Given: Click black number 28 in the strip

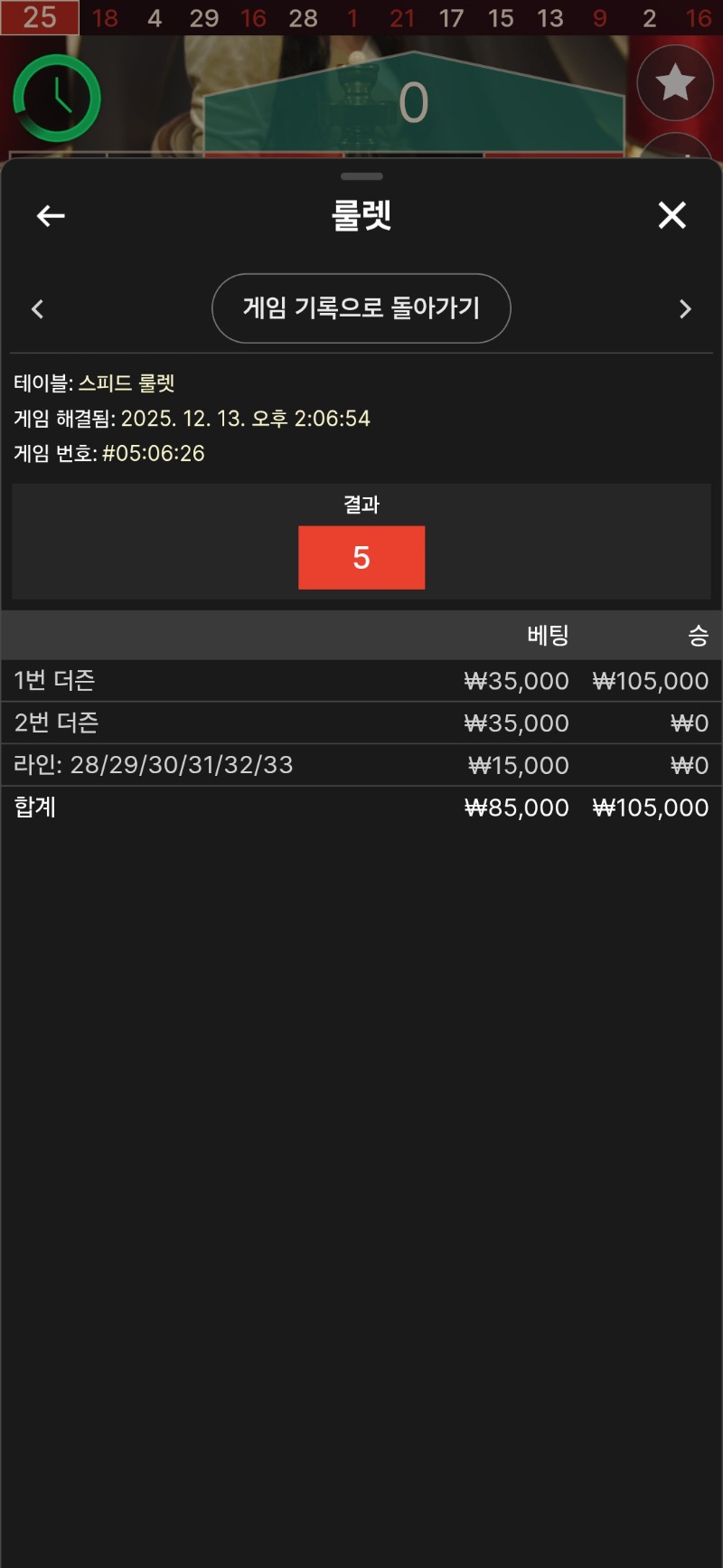Looking at the screenshot, I should 304,17.
